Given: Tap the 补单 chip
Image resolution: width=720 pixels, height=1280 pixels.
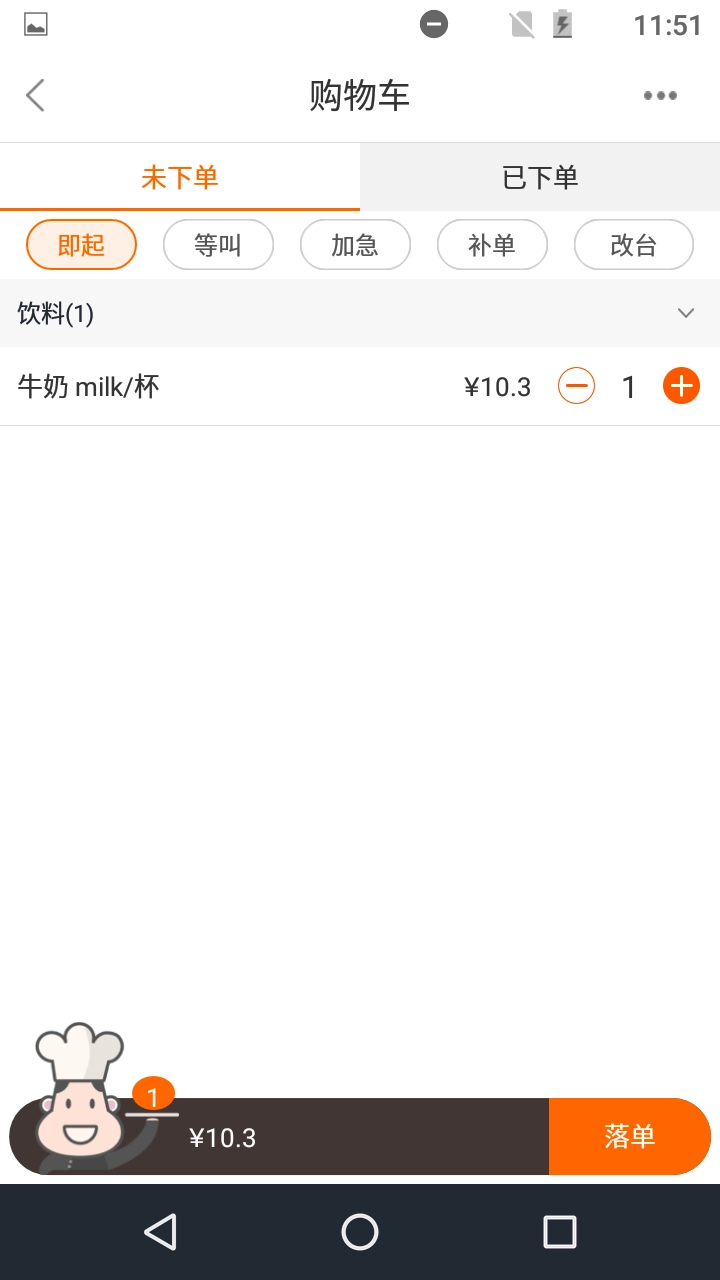Looking at the screenshot, I should coord(492,245).
